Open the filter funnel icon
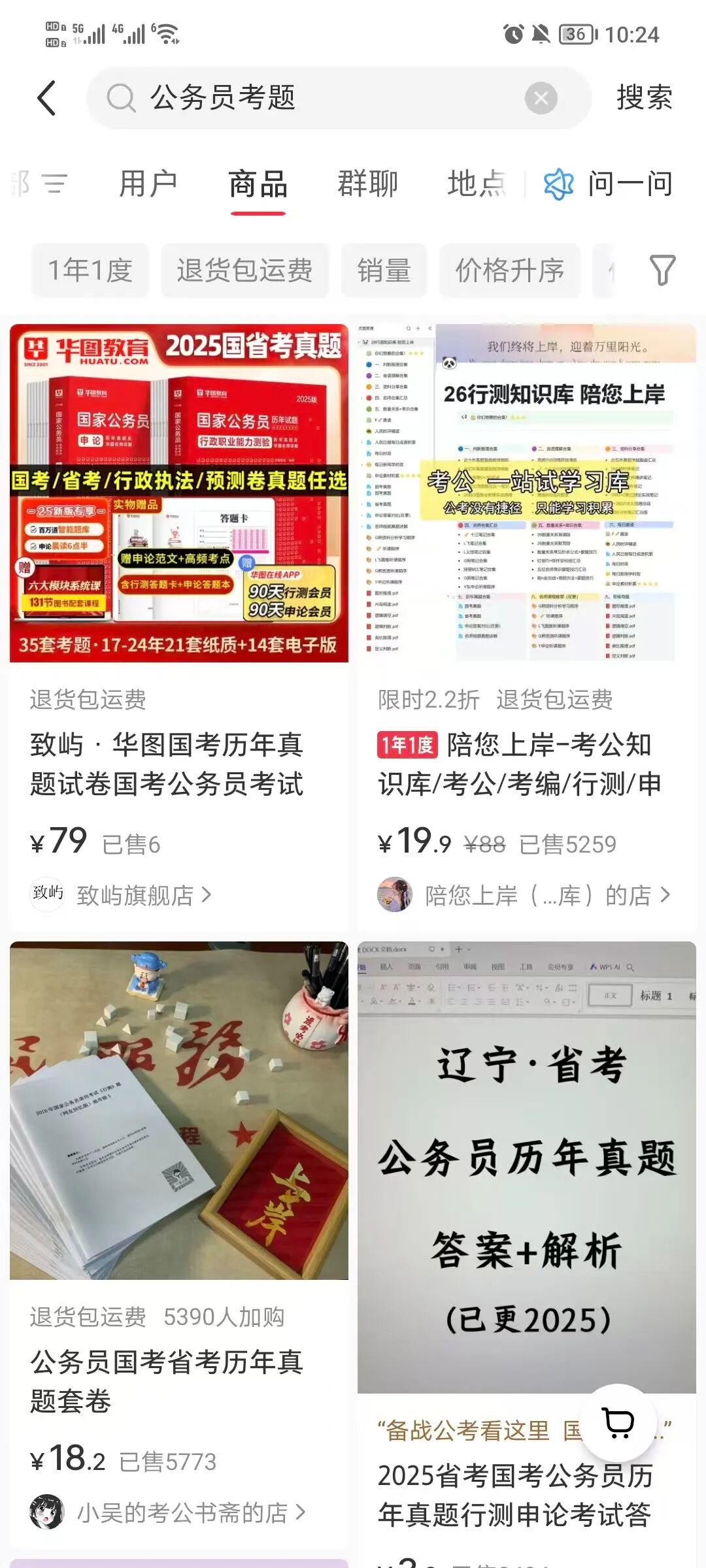The image size is (706, 1568). pyautogui.click(x=662, y=270)
